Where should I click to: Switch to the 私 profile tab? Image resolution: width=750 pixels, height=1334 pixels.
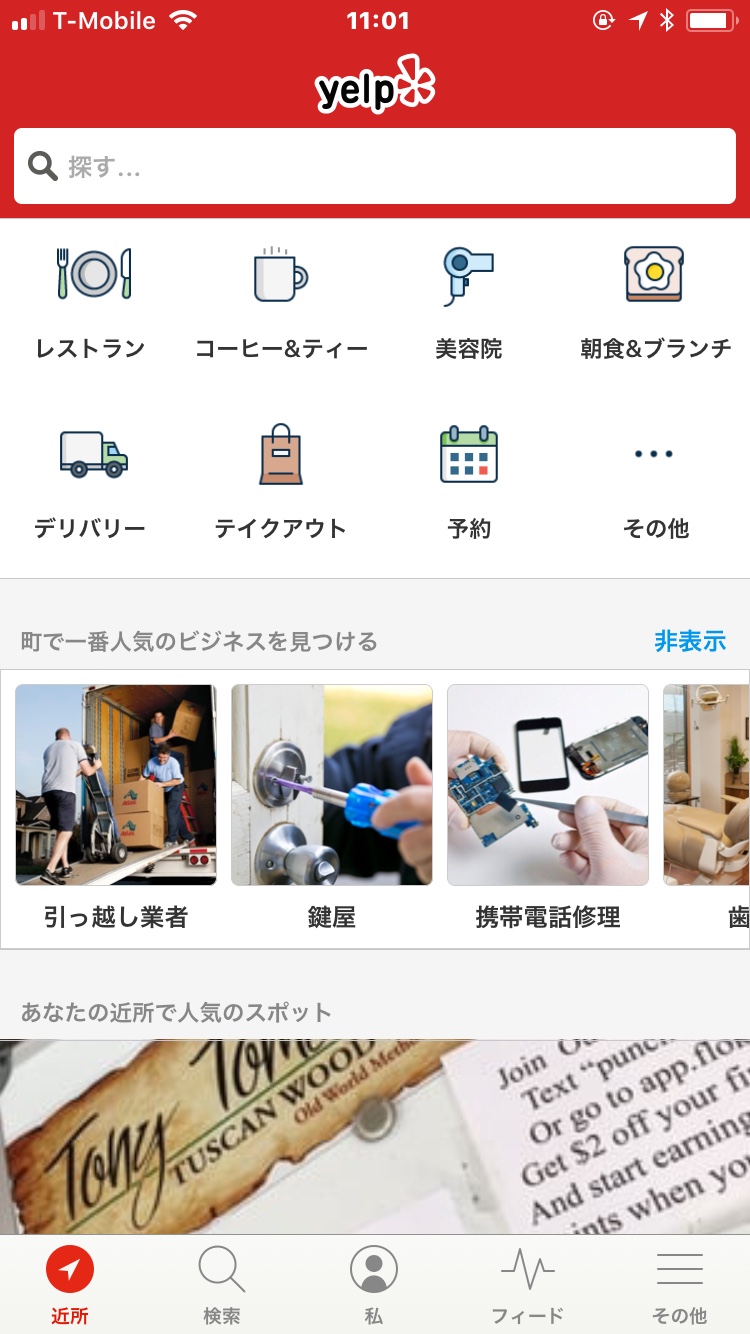(x=374, y=1285)
